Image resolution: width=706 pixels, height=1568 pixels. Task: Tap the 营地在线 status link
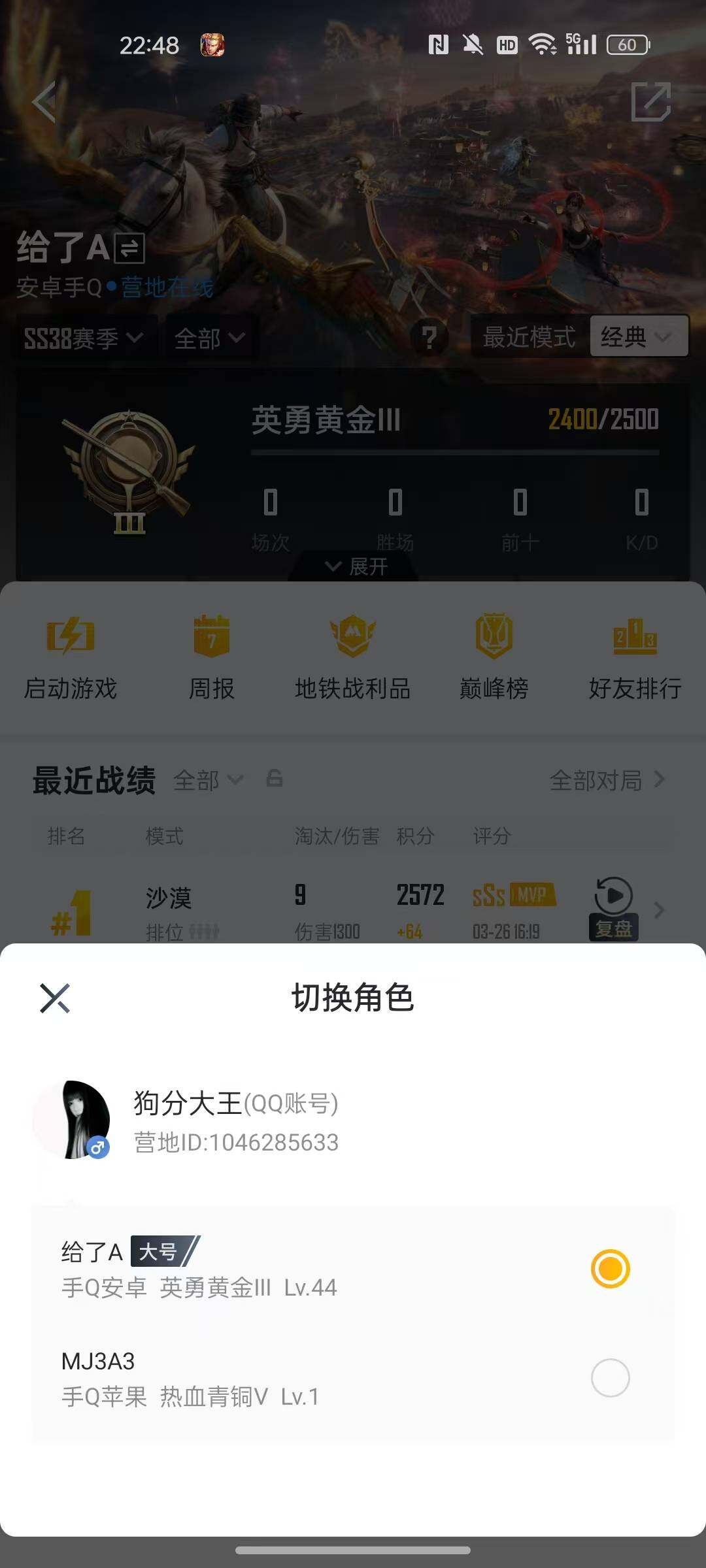167,286
